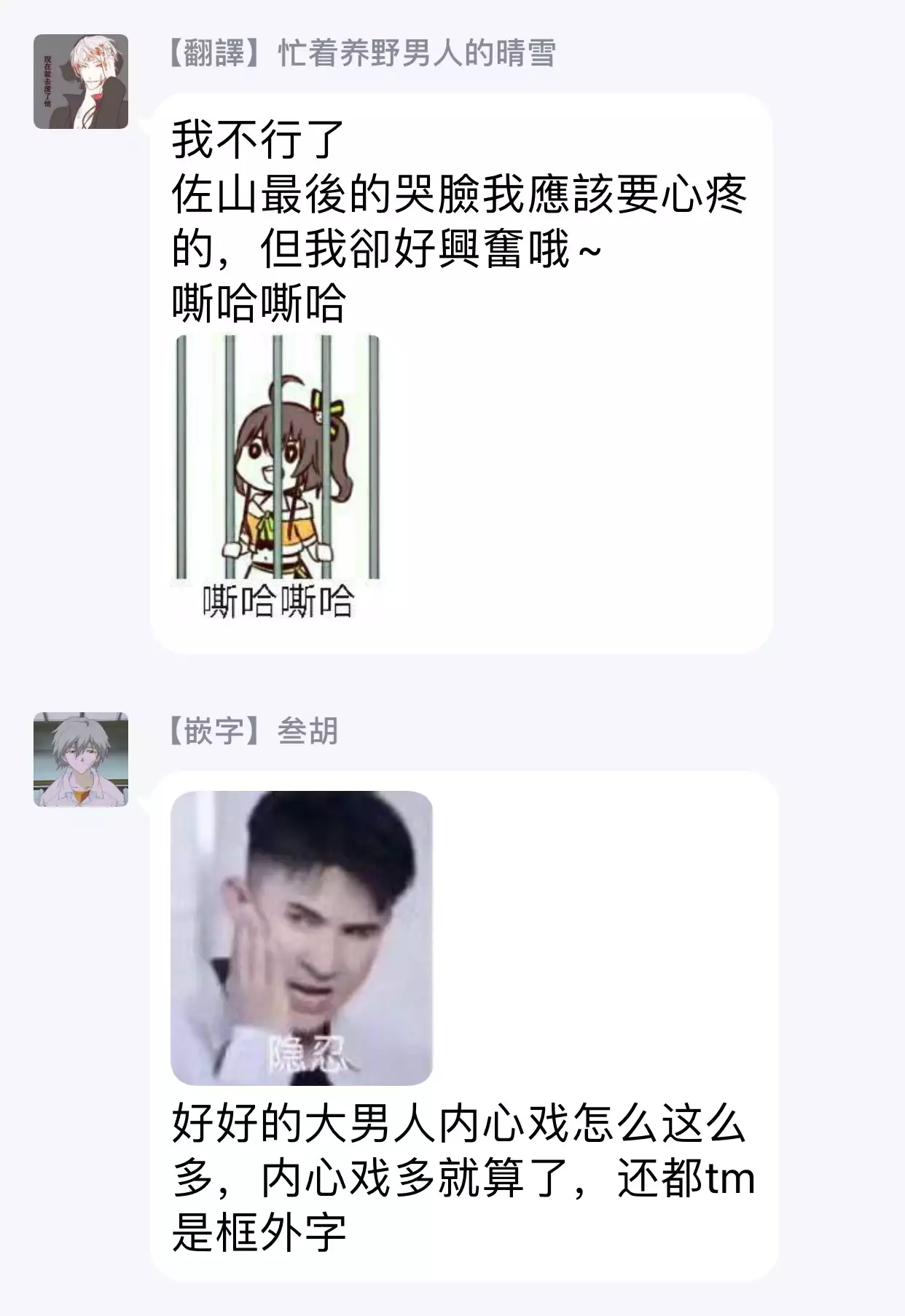Viewport: 905px width, 1316px height.
Task: Open the 隐忍 meme image in 叁胡's message
Action: pyautogui.click(x=302, y=937)
